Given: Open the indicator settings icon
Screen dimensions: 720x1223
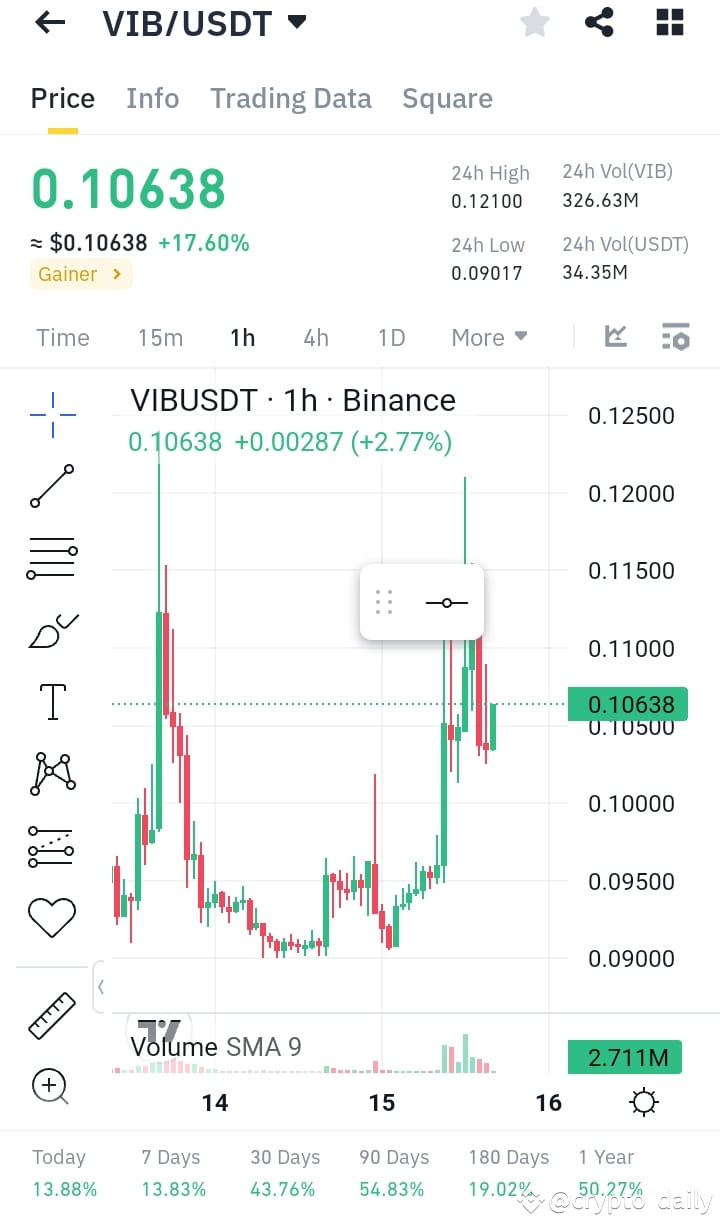Looking at the screenshot, I should pos(675,337).
